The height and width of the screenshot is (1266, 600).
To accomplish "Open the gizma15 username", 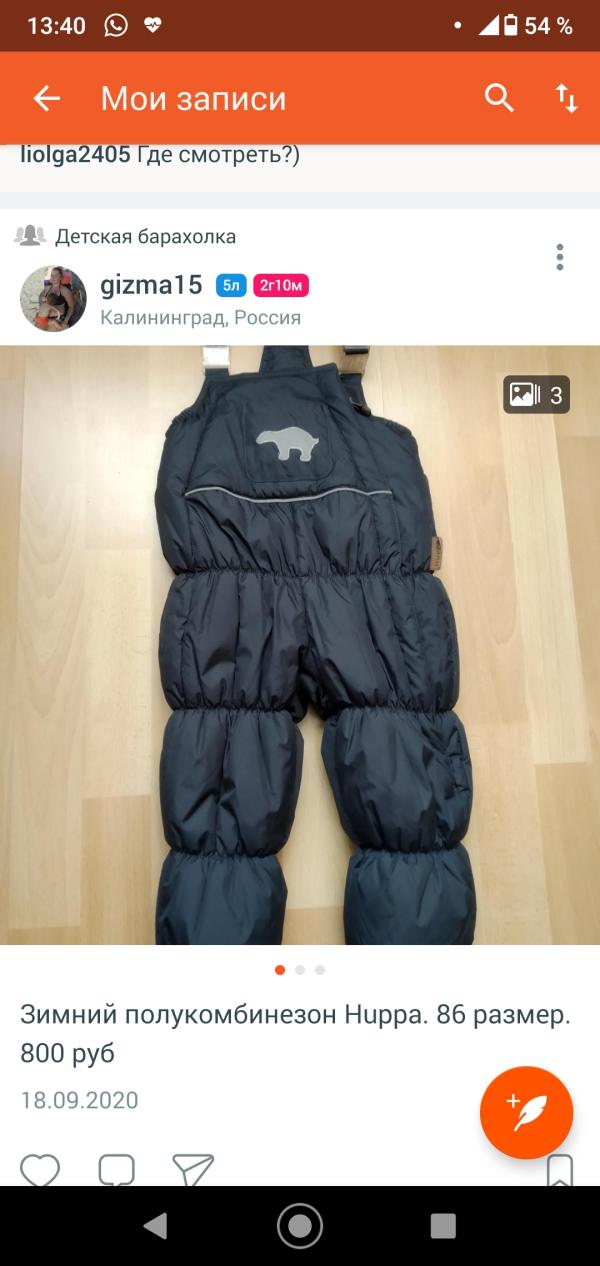I will (x=151, y=285).
